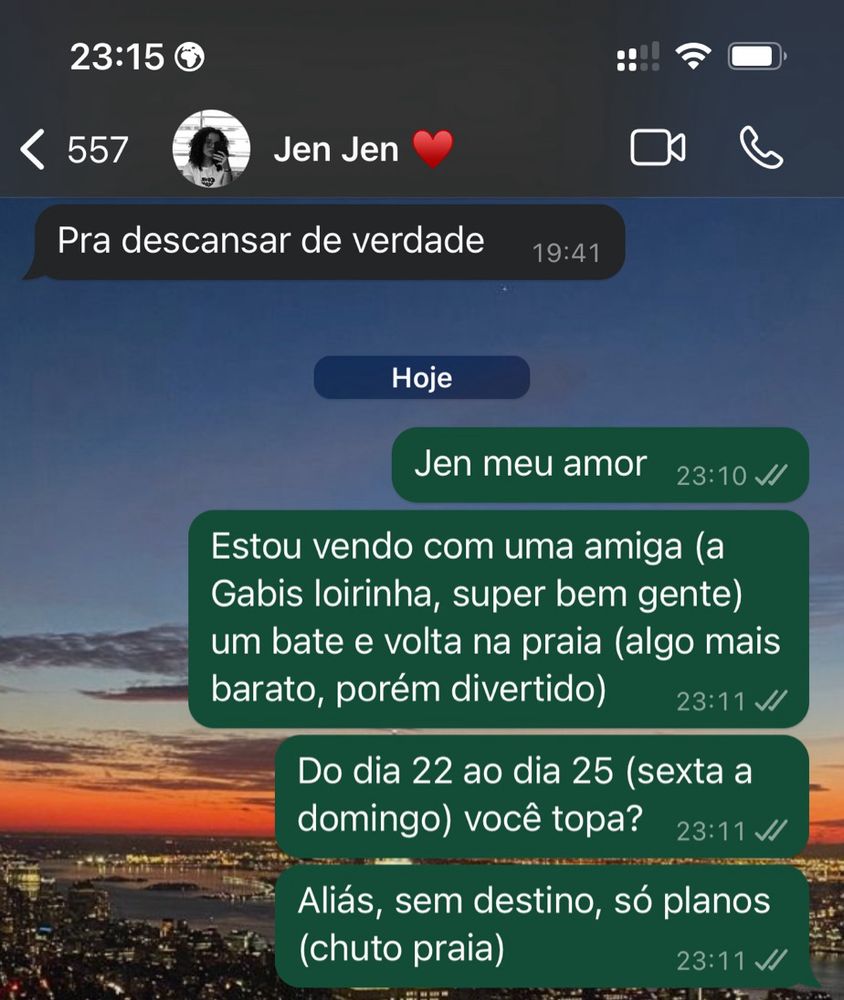Image resolution: width=844 pixels, height=1000 pixels.
Task: Open Jen Jen's profile picture
Action: [x=209, y=146]
